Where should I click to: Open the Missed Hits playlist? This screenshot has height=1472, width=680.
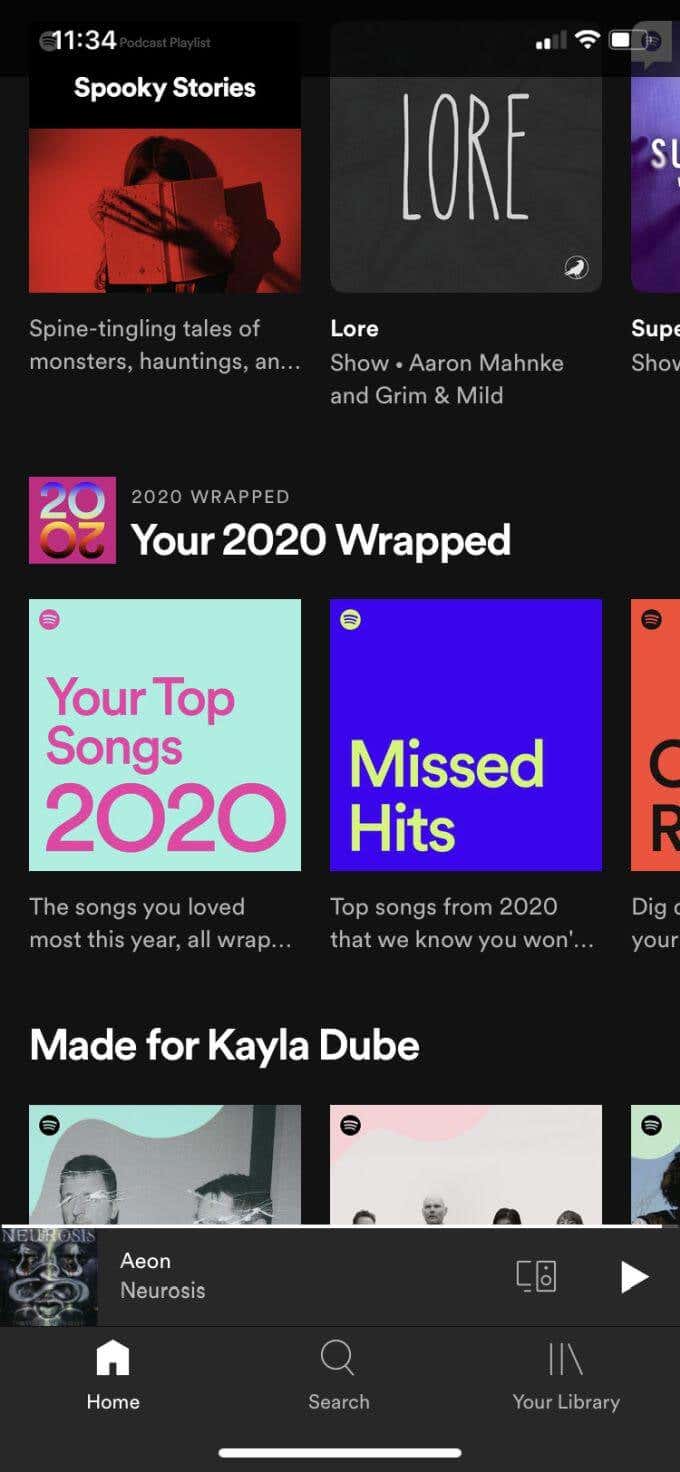point(466,735)
